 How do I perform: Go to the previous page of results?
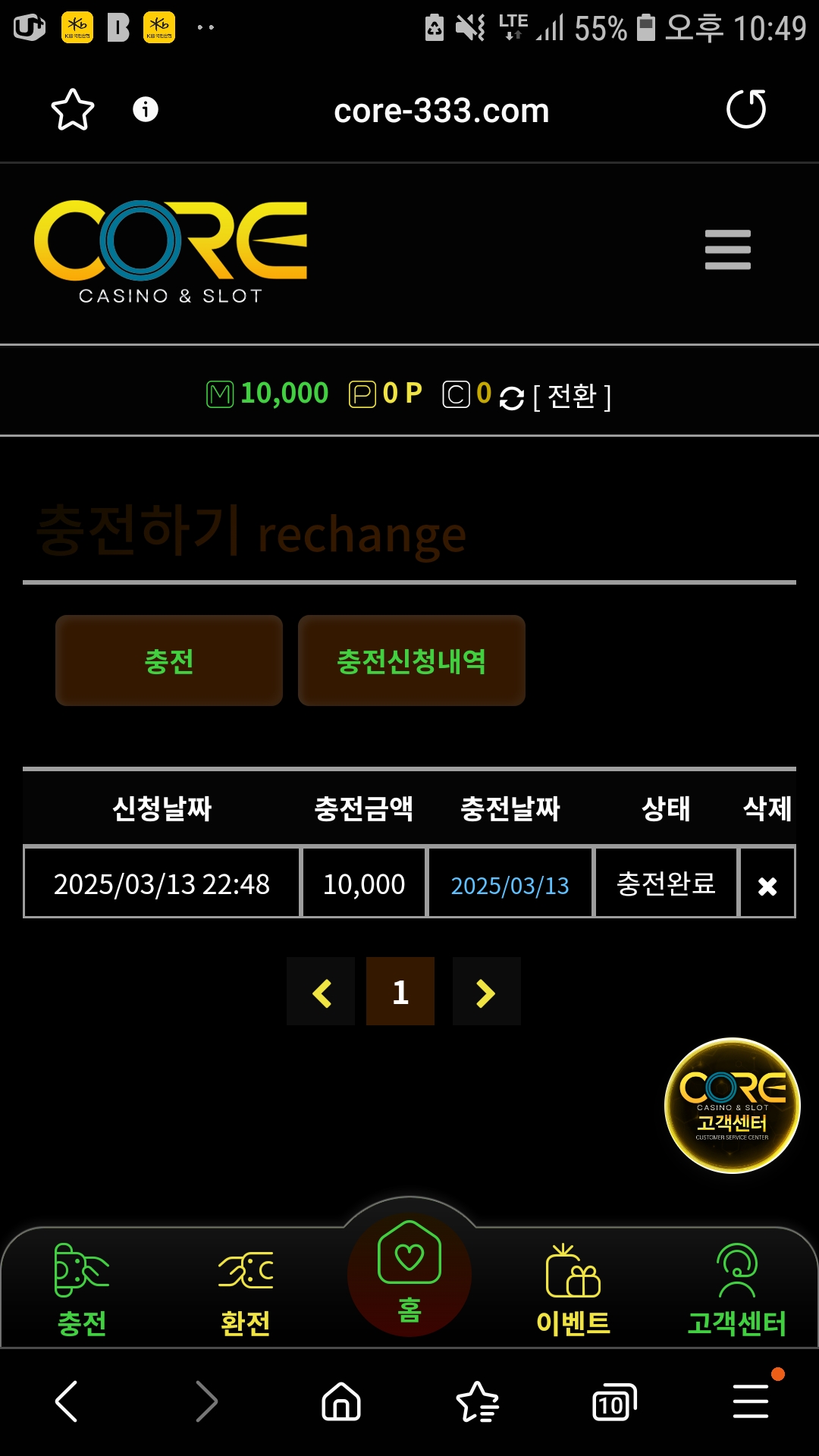coord(321,992)
